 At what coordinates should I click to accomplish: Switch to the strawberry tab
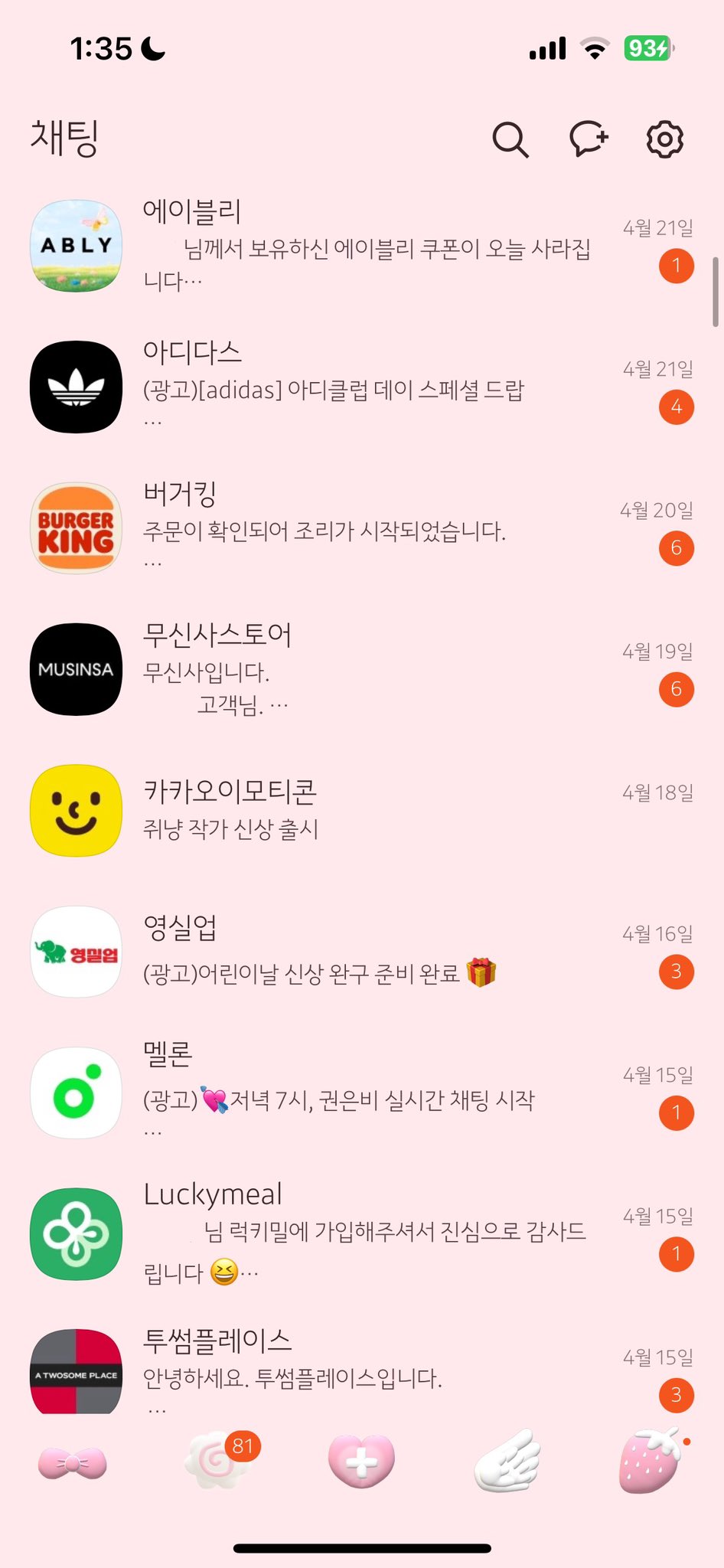coord(651,1461)
